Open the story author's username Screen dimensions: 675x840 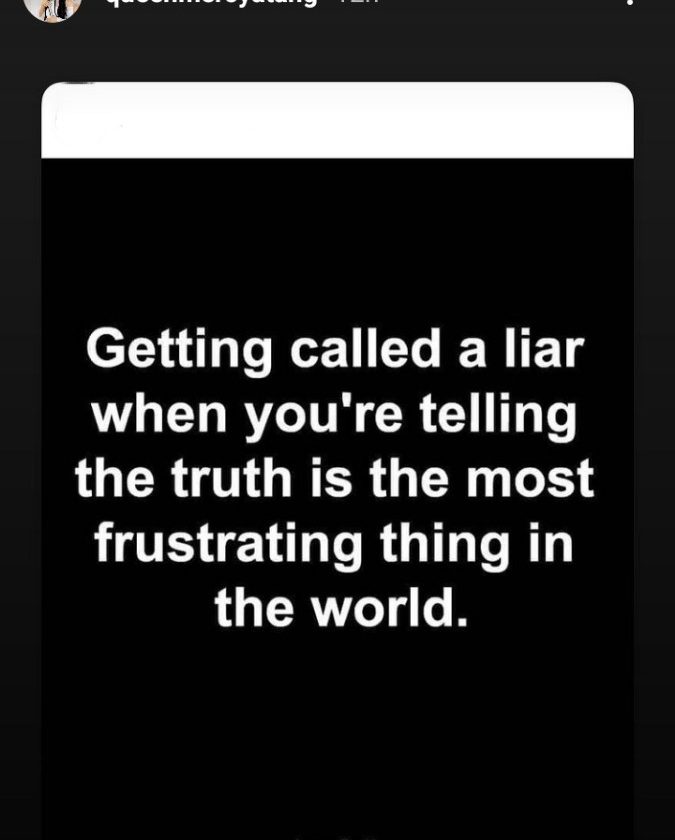(212, 4)
